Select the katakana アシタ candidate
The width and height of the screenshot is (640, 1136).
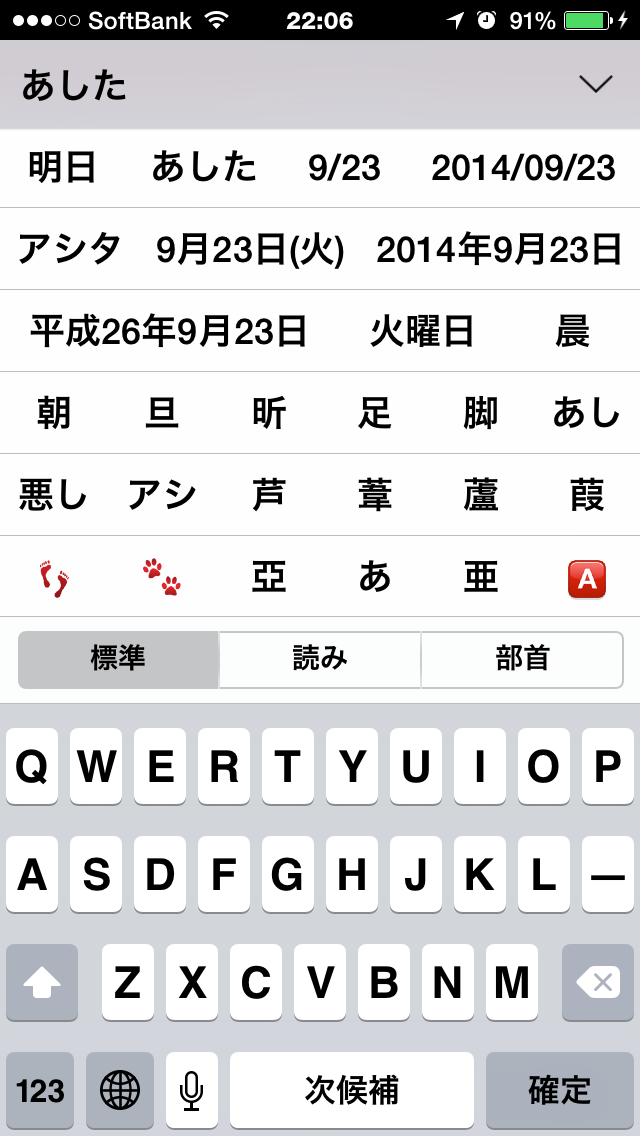click(x=70, y=251)
